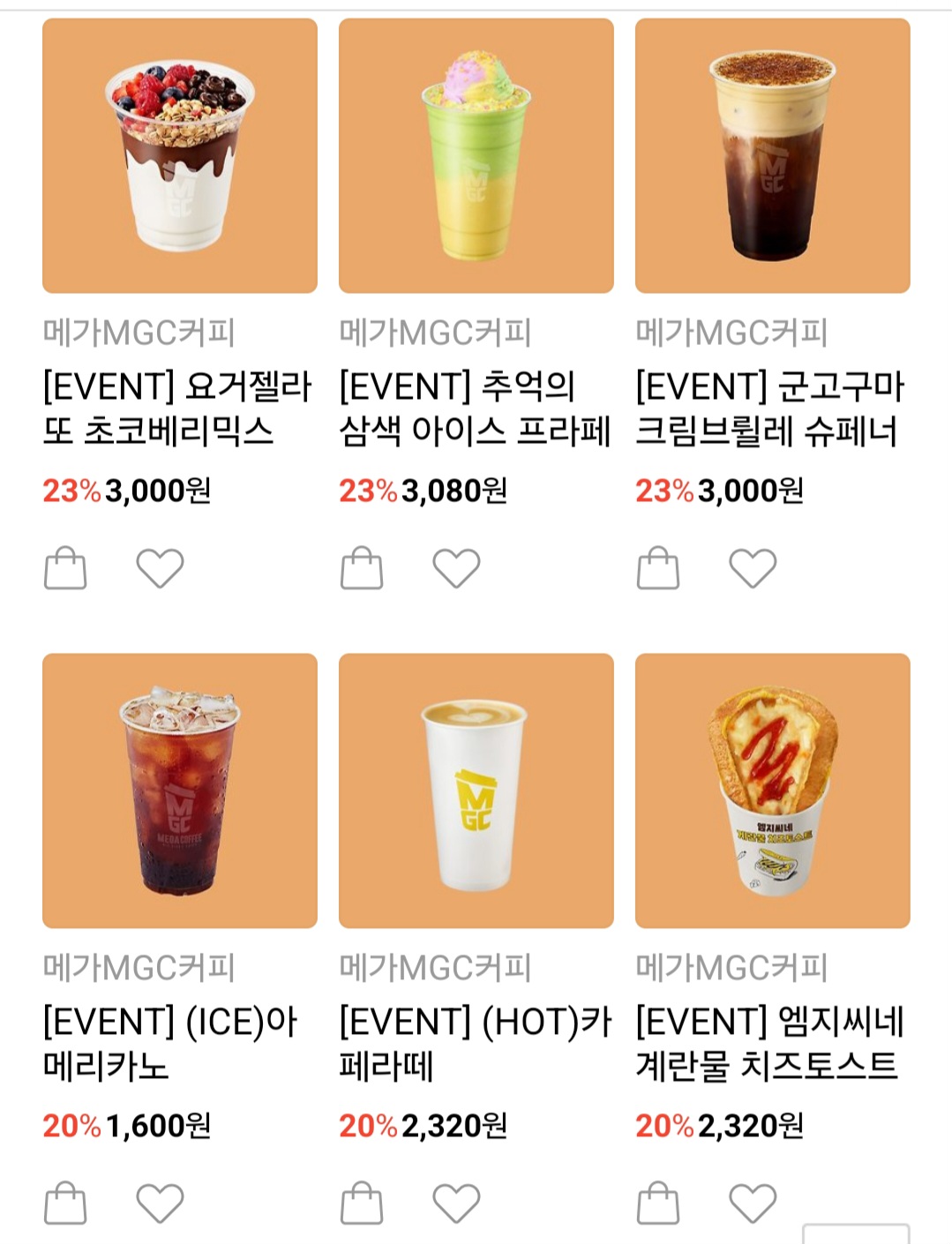Open the (ICE)아메리카노 product
Screen dimensions: 952x1244
click(179, 791)
